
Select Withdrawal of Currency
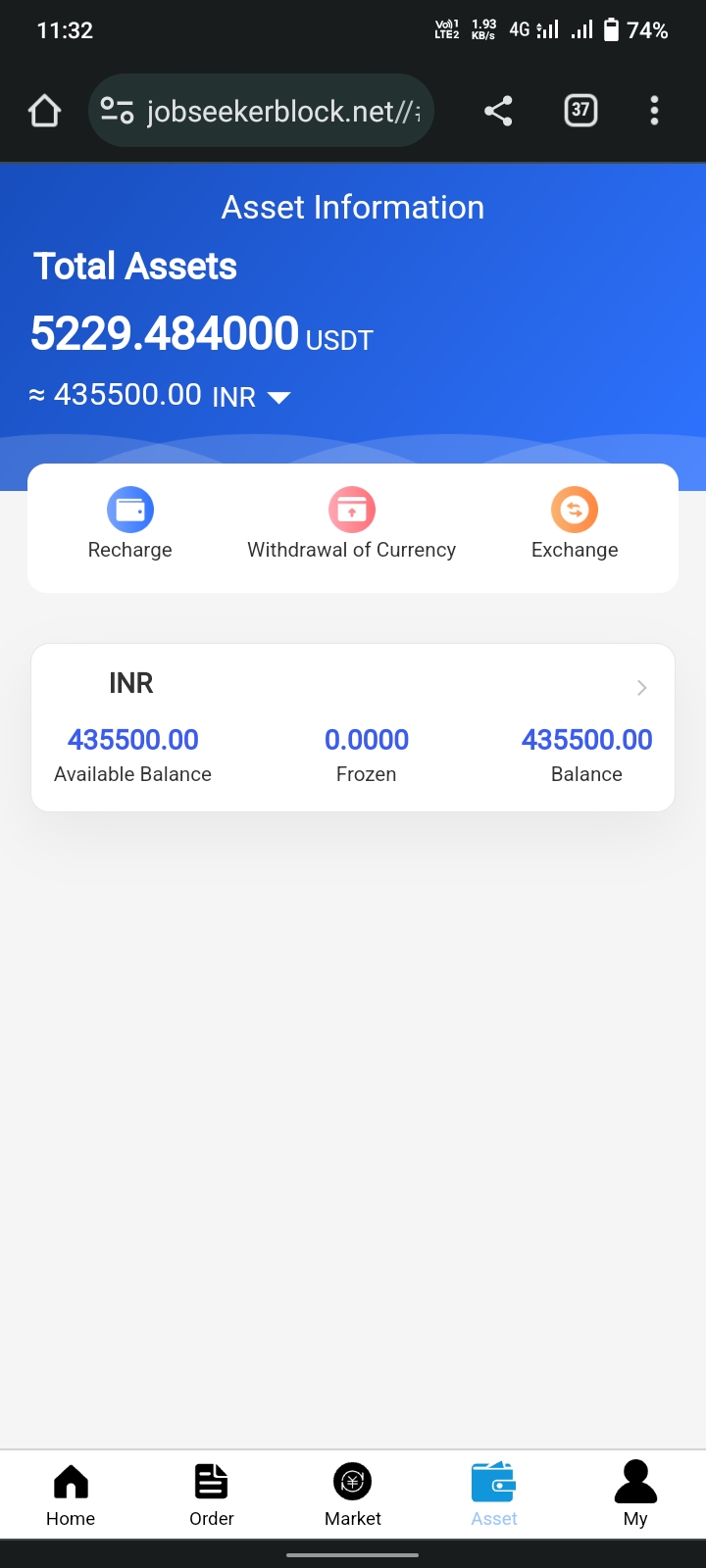click(351, 523)
